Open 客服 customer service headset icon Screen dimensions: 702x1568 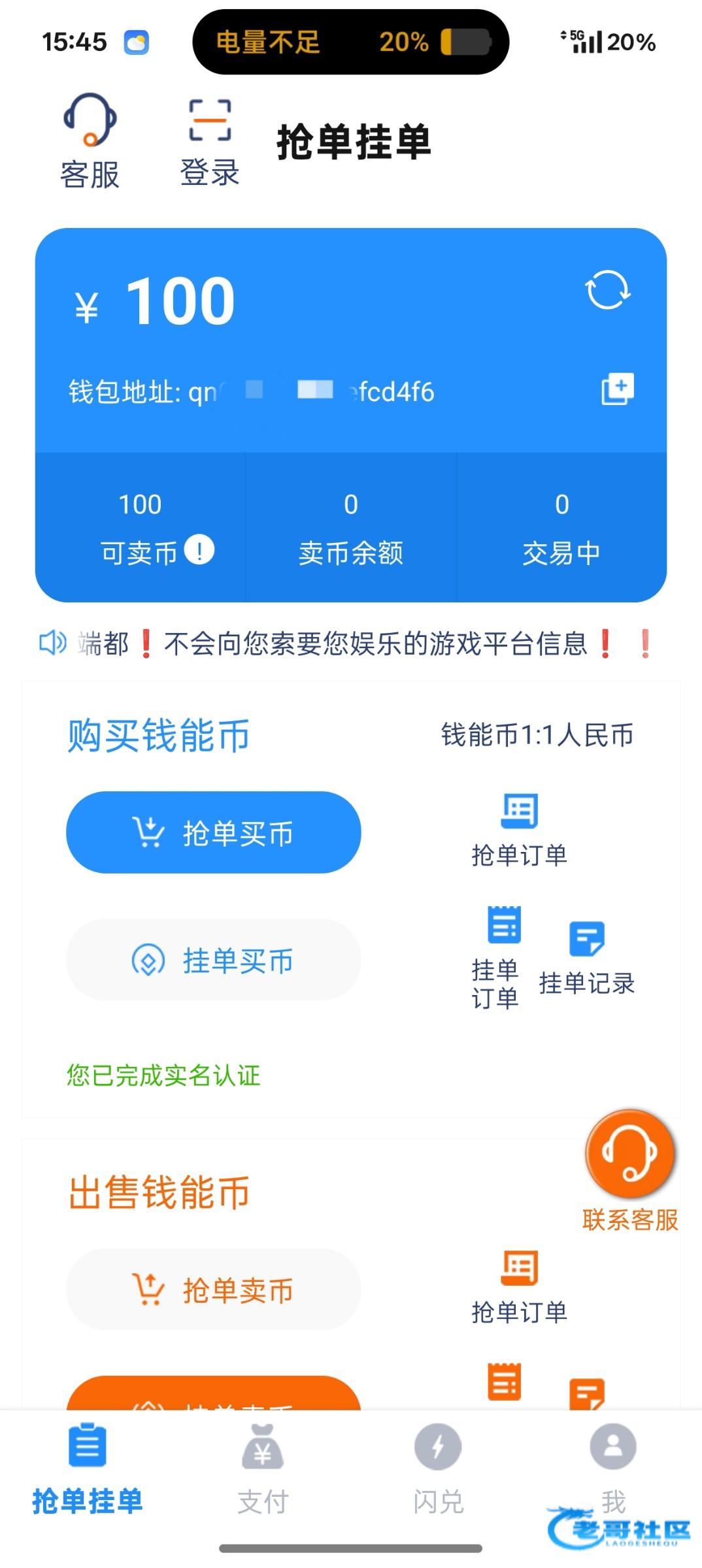pyautogui.click(x=90, y=140)
